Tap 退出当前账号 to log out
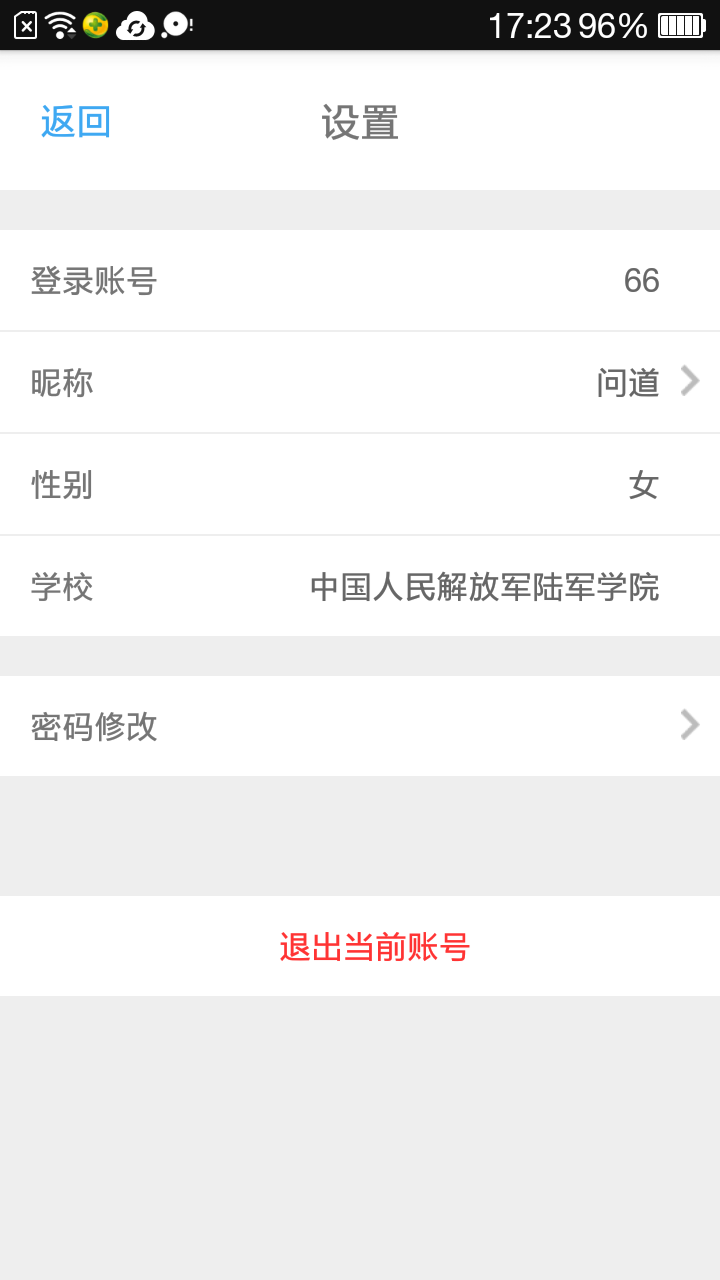Viewport: 720px width, 1280px height. [x=375, y=946]
